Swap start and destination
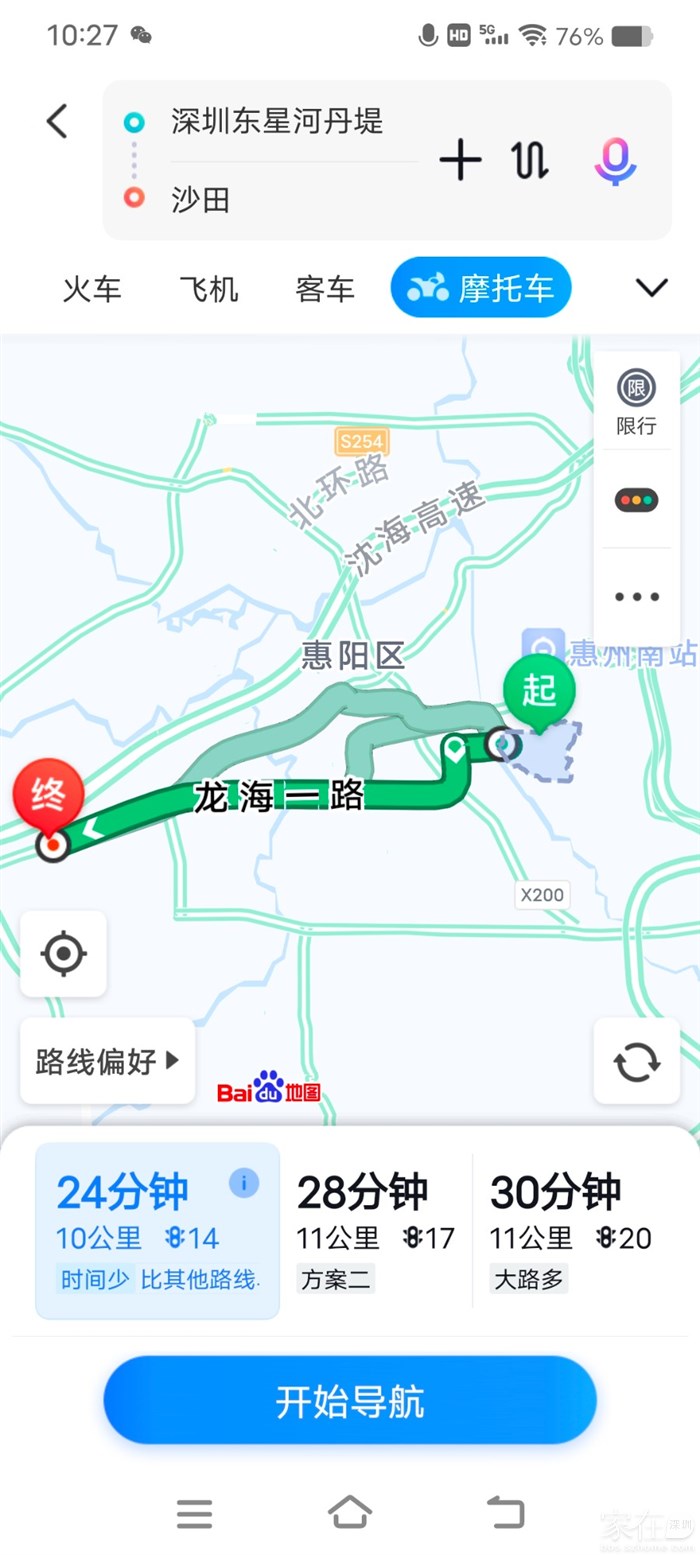The width and height of the screenshot is (700, 1555). click(x=531, y=160)
